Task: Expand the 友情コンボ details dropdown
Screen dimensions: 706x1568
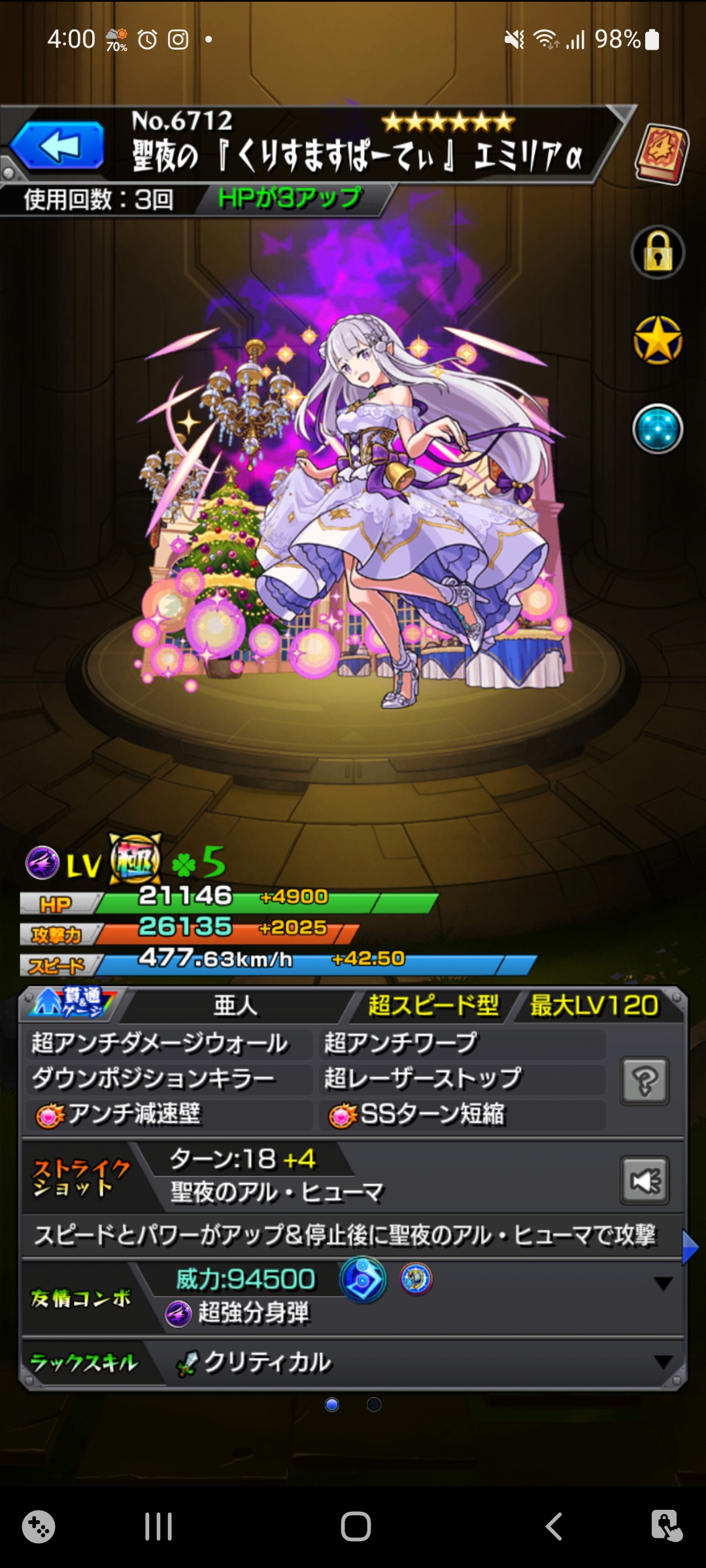Action: tap(663, 1284)
